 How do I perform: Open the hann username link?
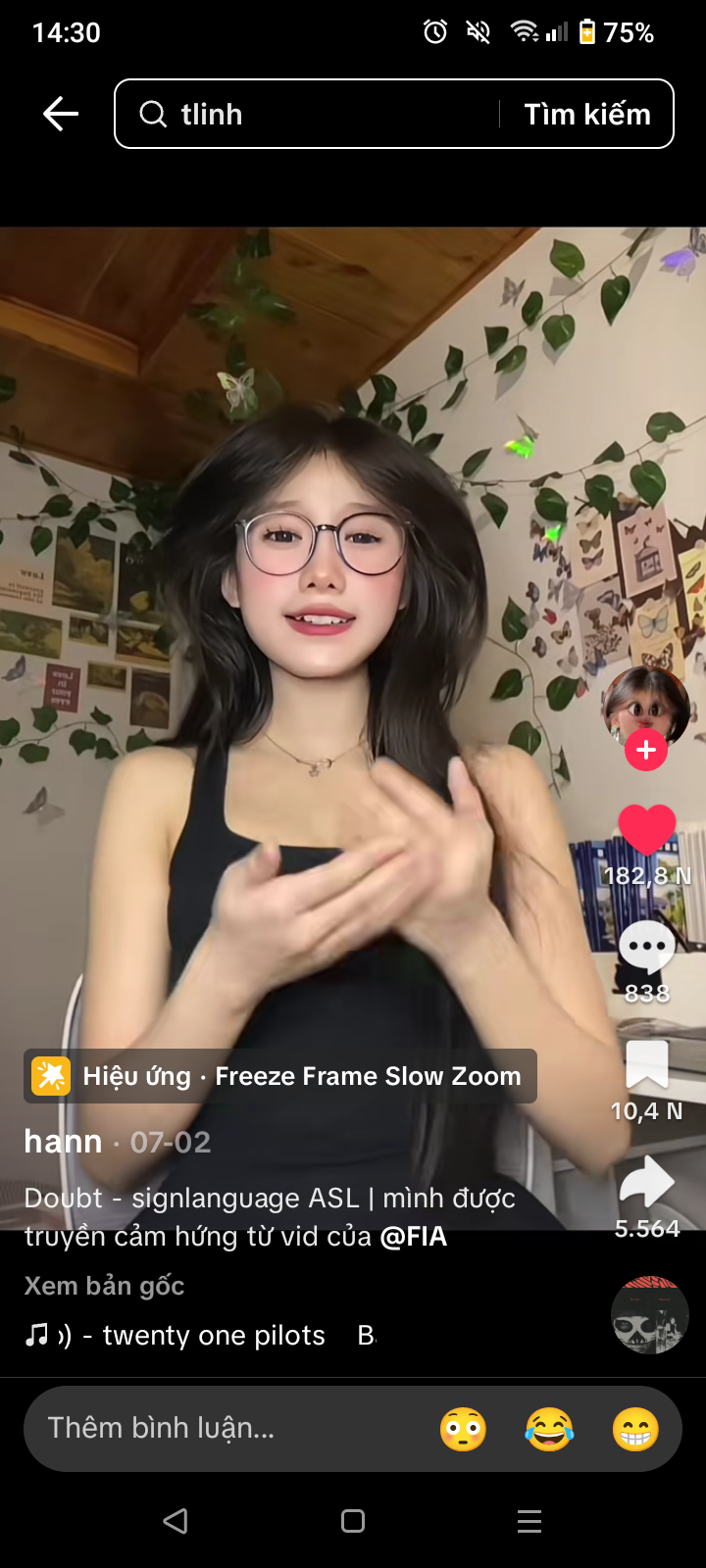pos(63,1142)
